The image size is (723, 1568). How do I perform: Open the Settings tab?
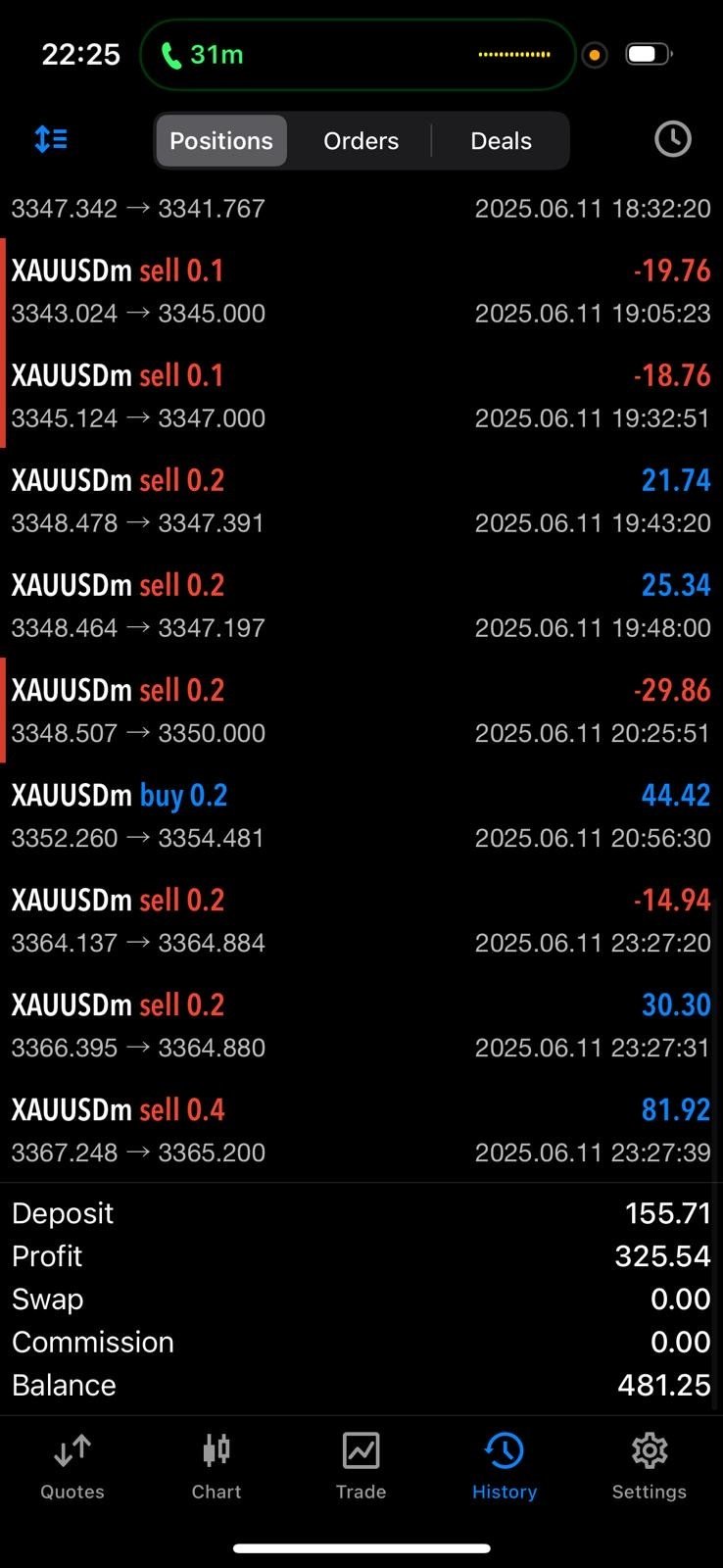tap(649, 1466)
